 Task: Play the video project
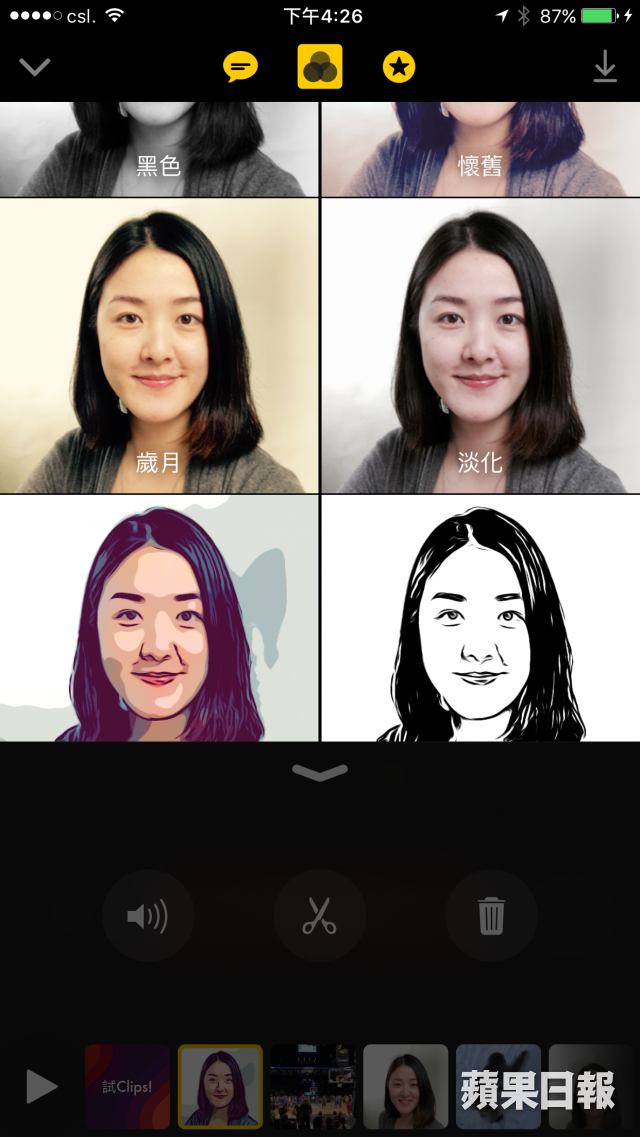[x=41, y=1086]
